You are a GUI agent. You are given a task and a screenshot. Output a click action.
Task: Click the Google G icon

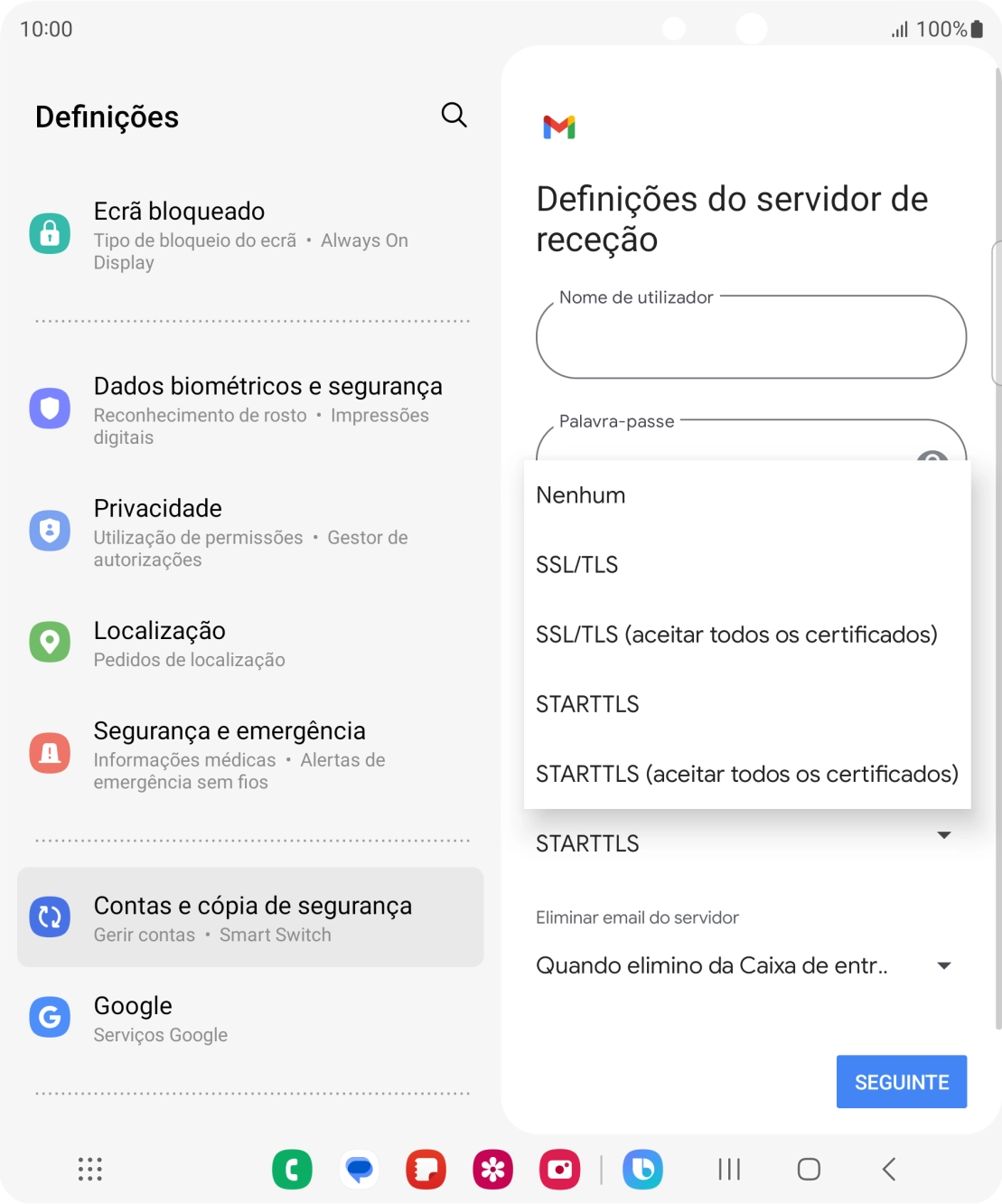pos(50,1017)
